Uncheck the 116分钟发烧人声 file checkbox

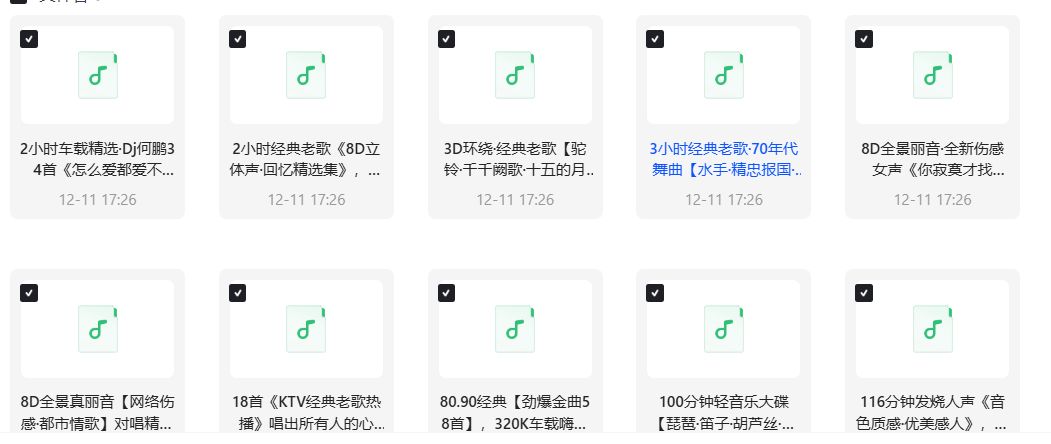[864, 293]
